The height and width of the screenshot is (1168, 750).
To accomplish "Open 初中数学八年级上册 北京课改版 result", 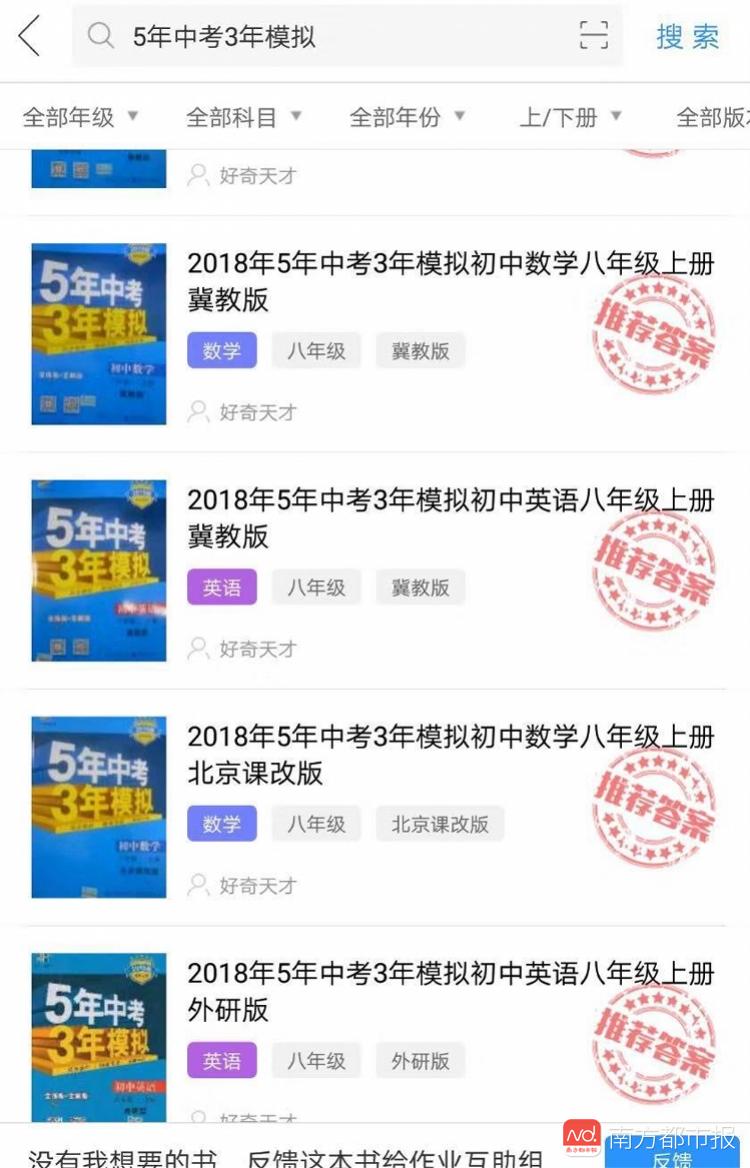I will 450,754.
